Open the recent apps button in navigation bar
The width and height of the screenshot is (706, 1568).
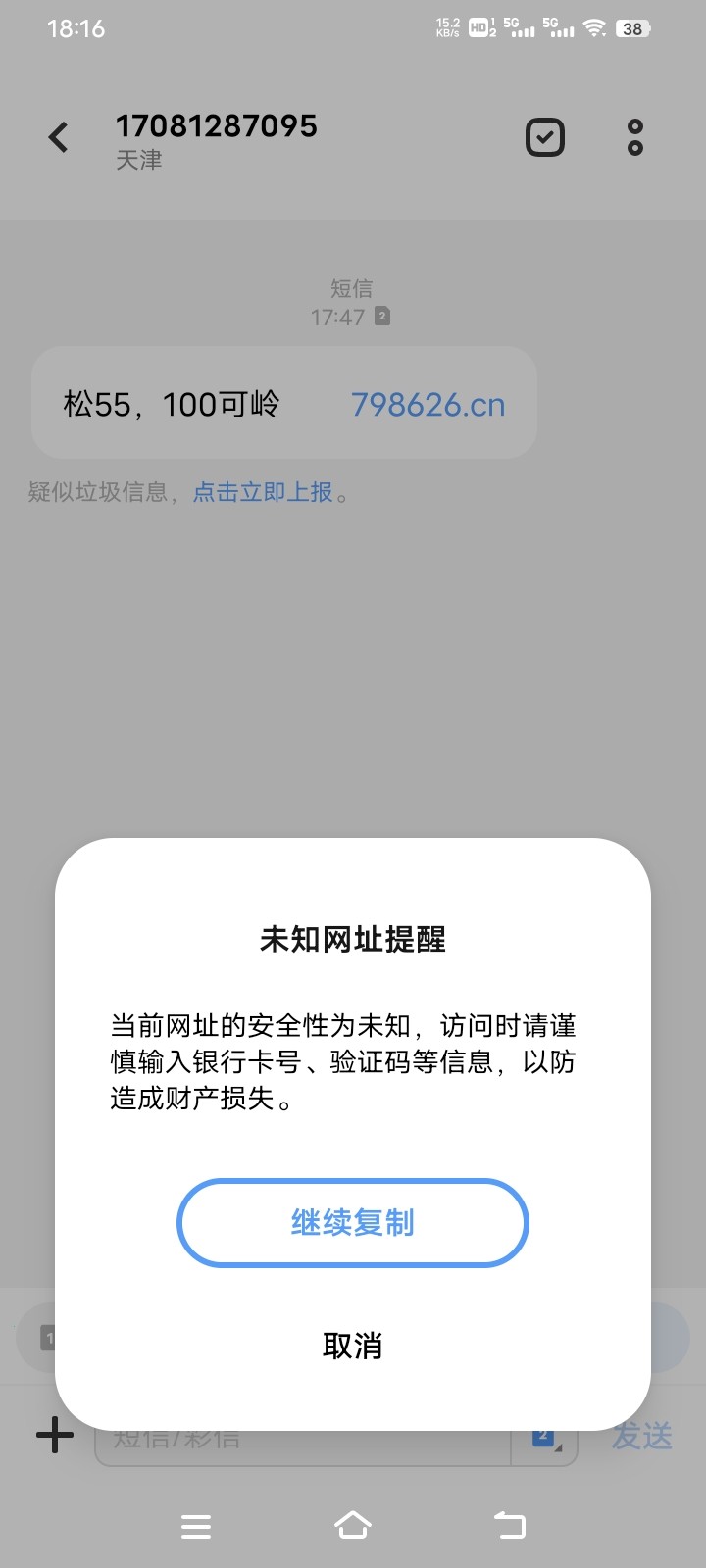[196, 1525]
